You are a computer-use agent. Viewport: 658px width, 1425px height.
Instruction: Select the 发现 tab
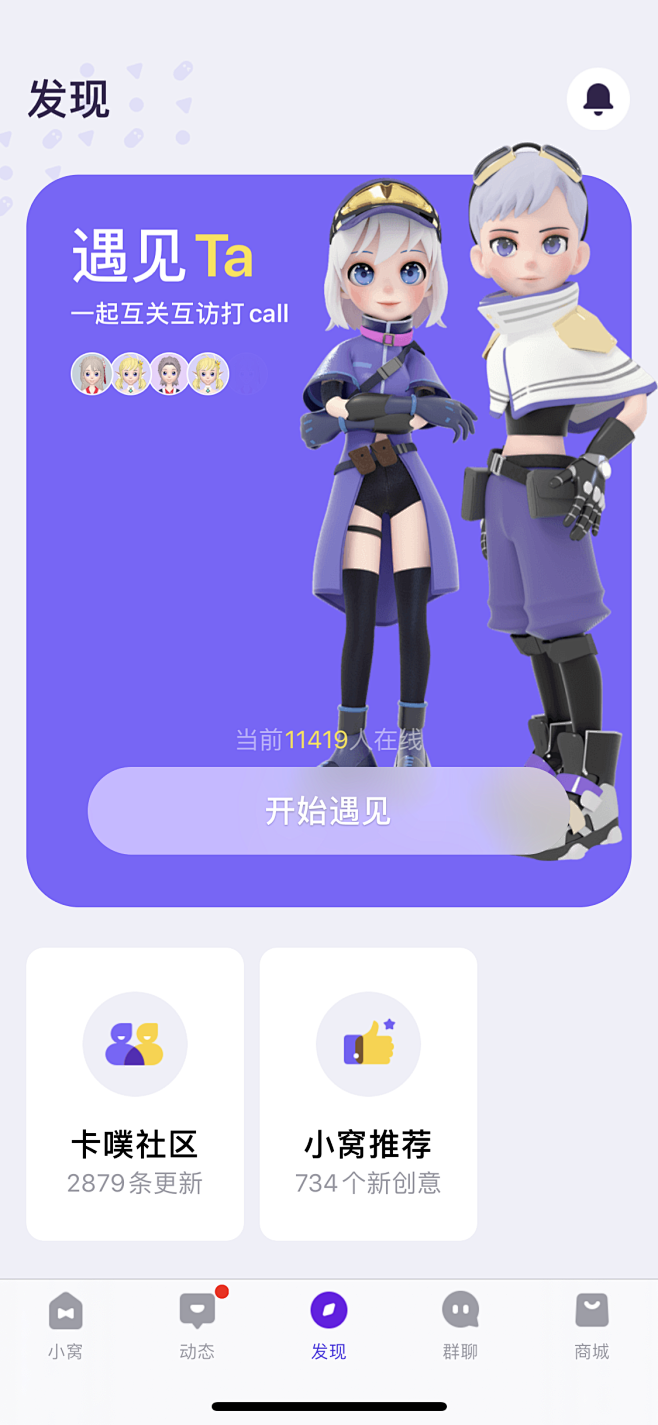[328, 1324]
